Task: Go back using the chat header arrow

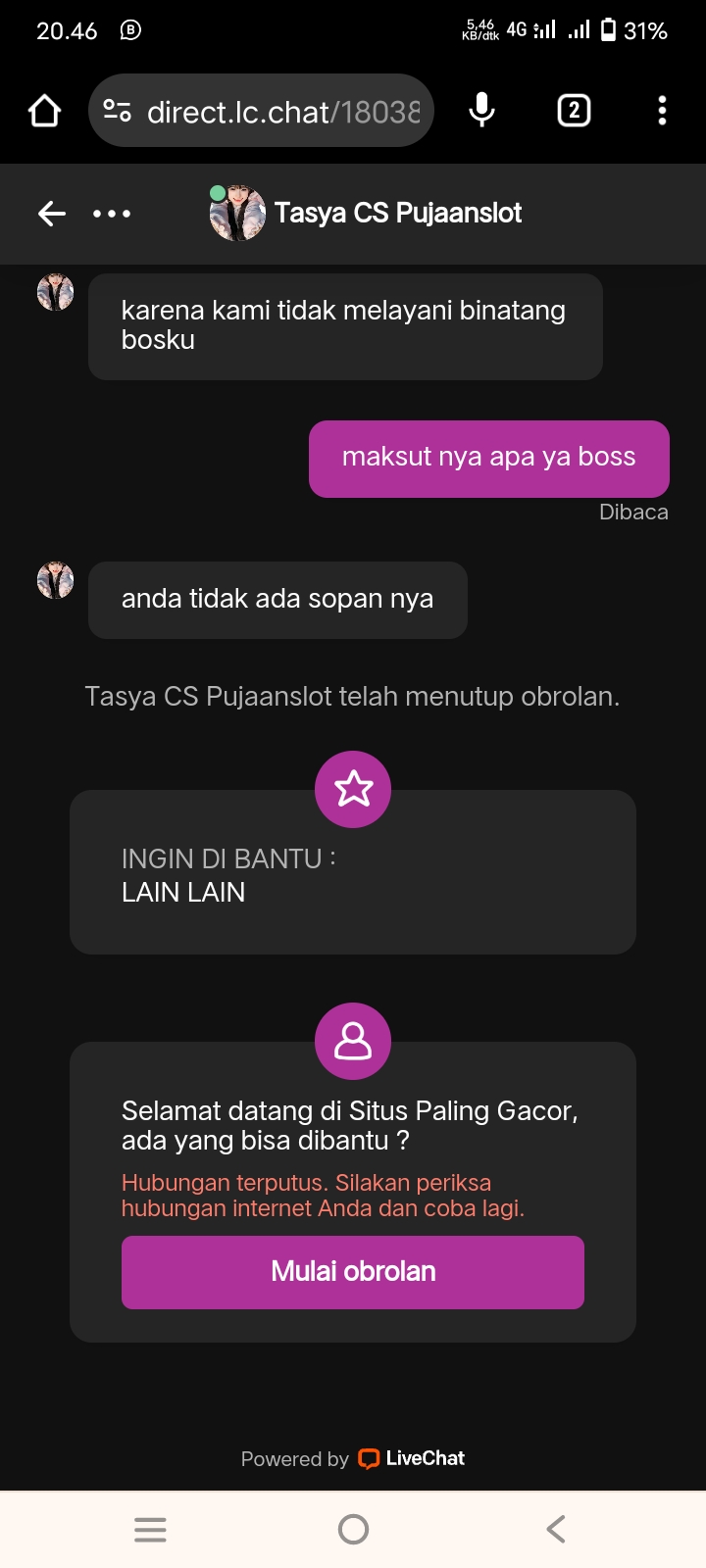Action: 51,213
